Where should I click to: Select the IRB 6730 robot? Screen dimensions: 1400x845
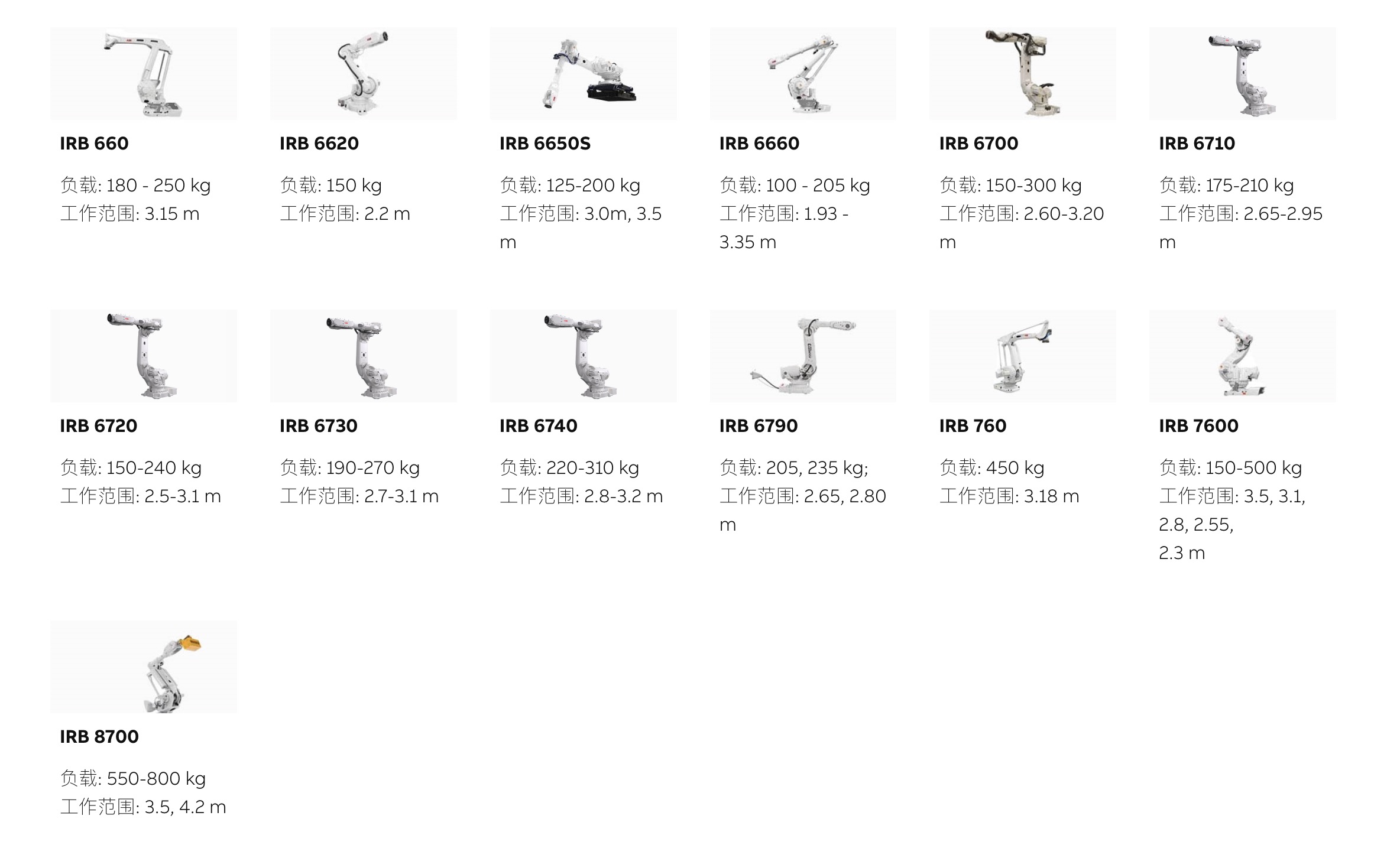[363, 356]
